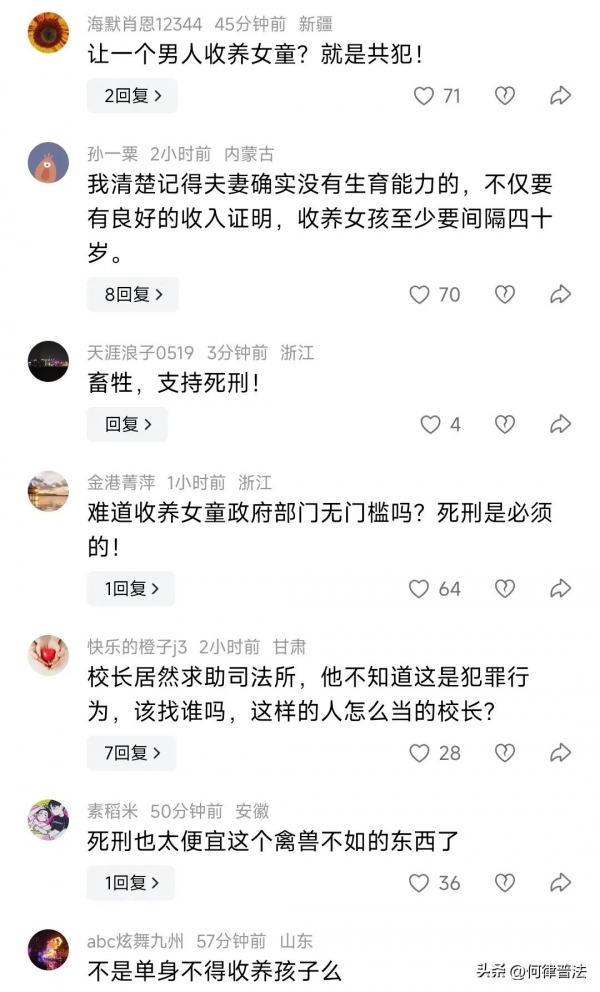Like 快乐的橙子j3's comment
Viewport: 600px width, 992px height.
click(x=420, y=753)
